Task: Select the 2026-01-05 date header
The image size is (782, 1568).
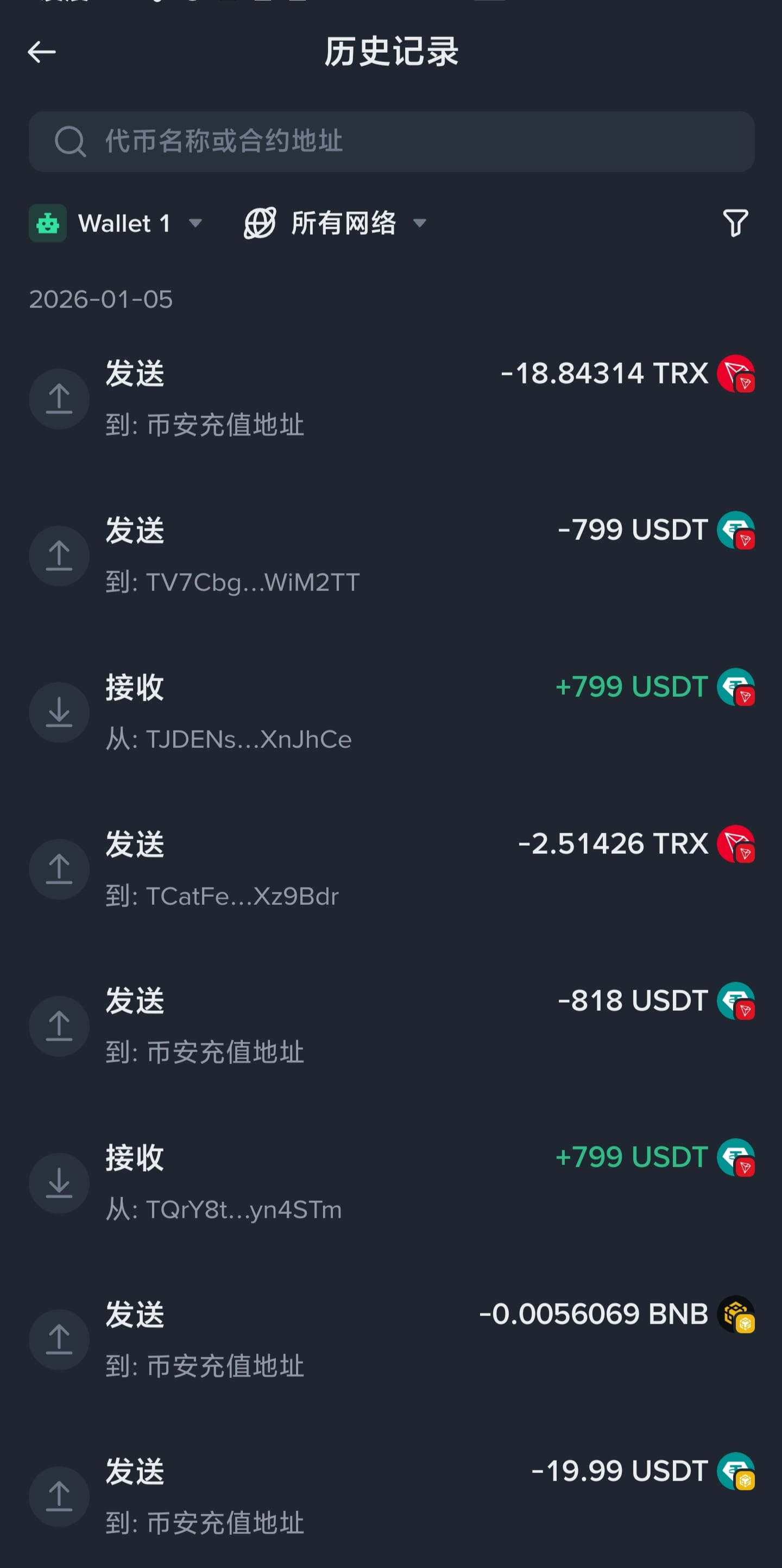Action: [102, 299]
